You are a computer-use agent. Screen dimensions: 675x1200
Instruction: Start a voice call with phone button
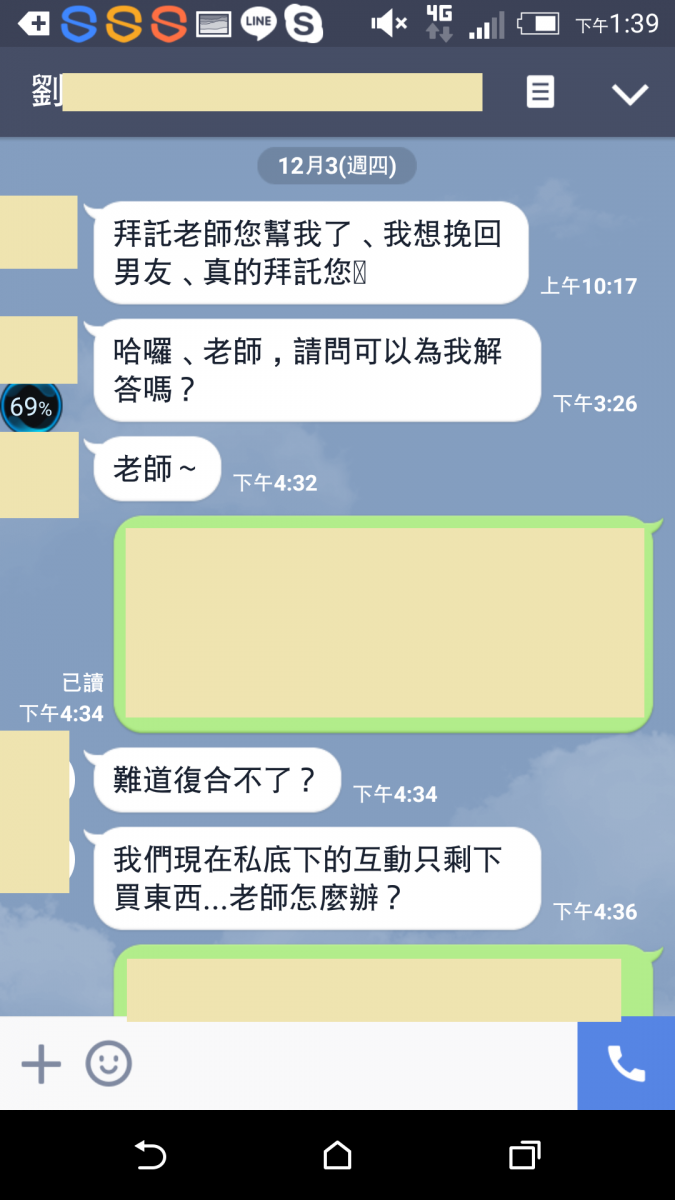626,1064
